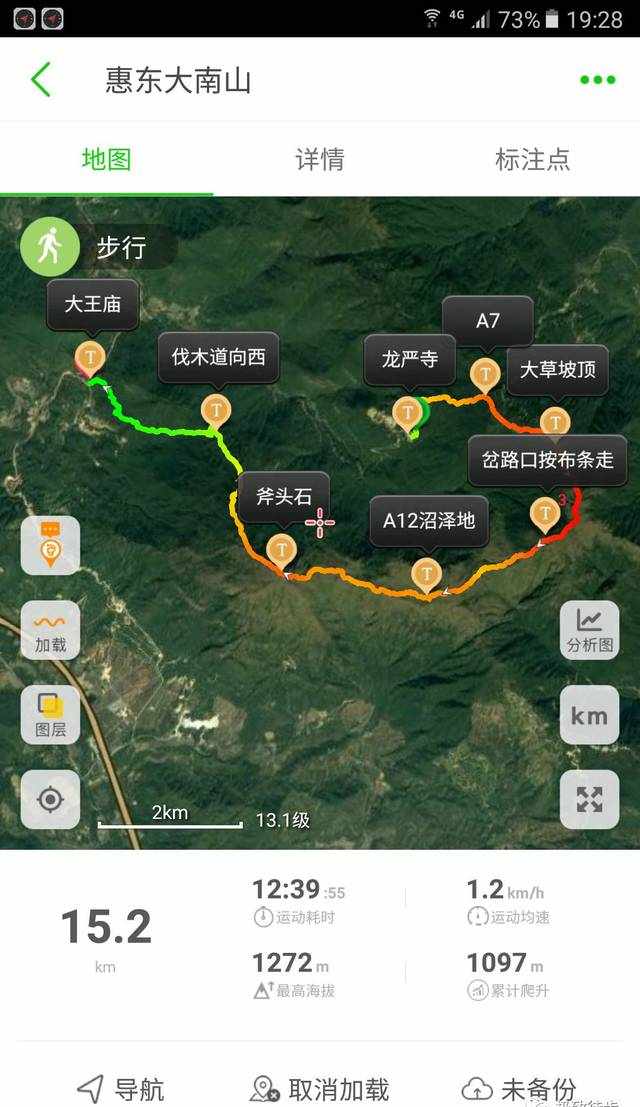Tap 取消加载 to unload the track
Screen dimensions: 640x1107
(320, 1088)
